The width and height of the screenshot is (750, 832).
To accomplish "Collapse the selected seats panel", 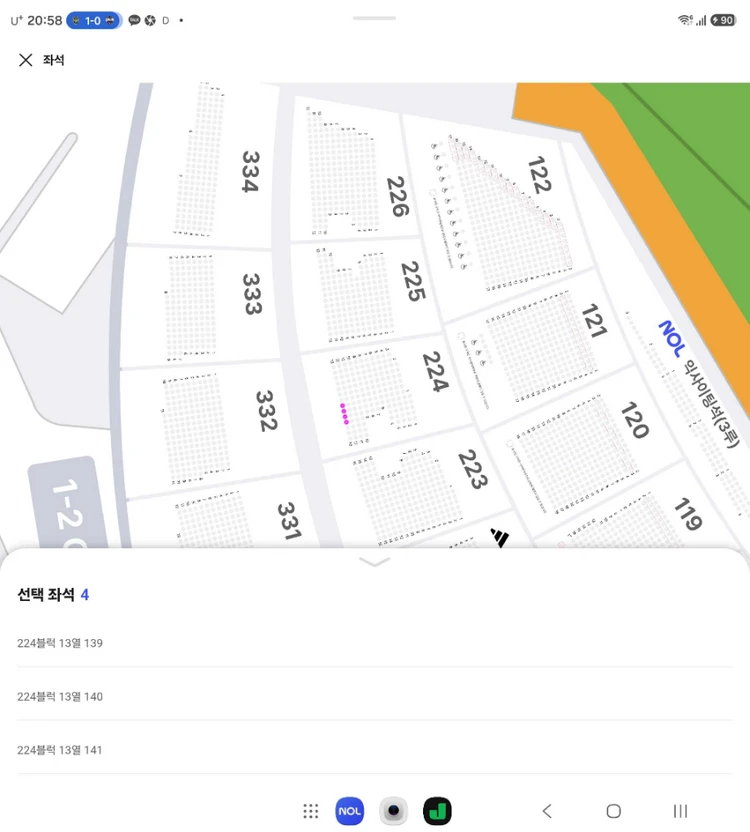I will pos(374,561).
